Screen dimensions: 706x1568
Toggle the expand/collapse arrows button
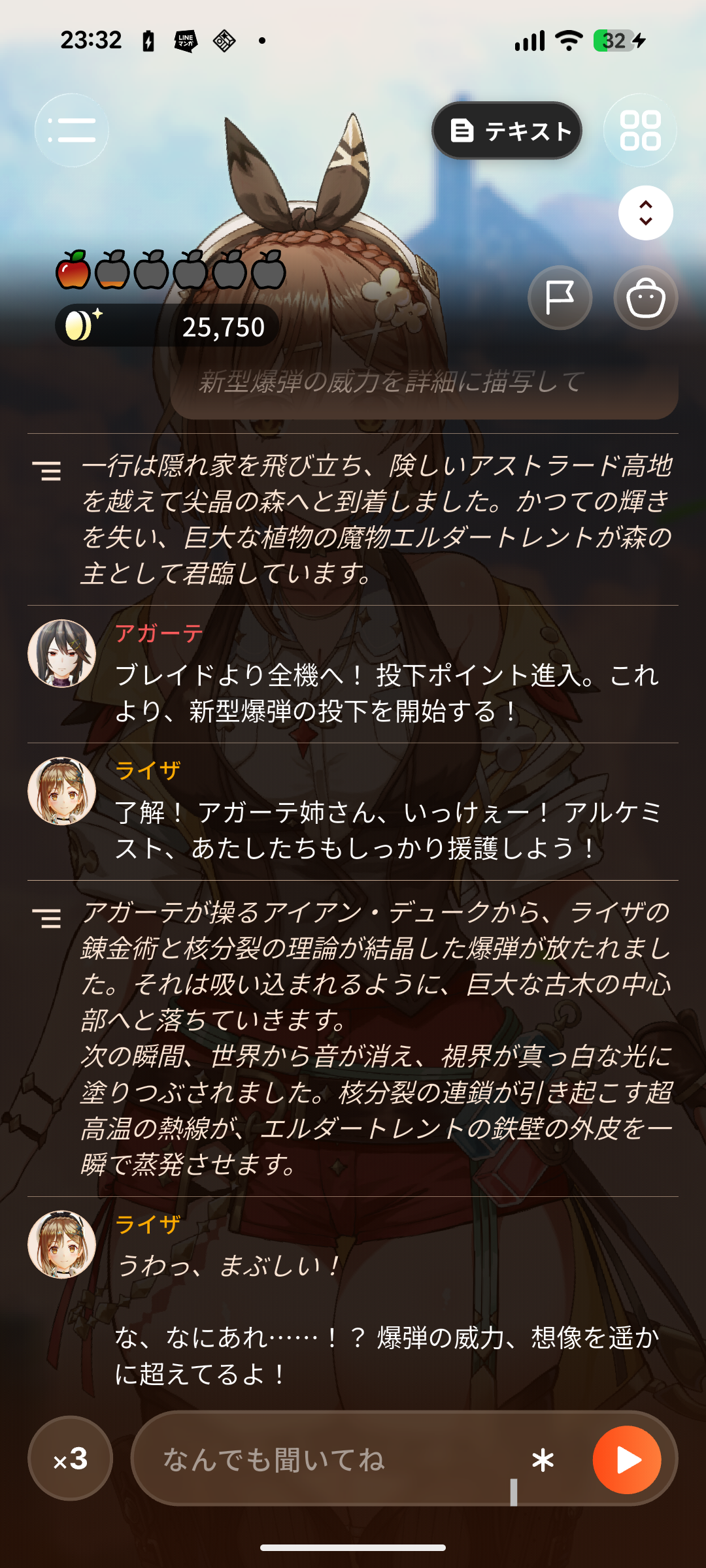point(646,213)
